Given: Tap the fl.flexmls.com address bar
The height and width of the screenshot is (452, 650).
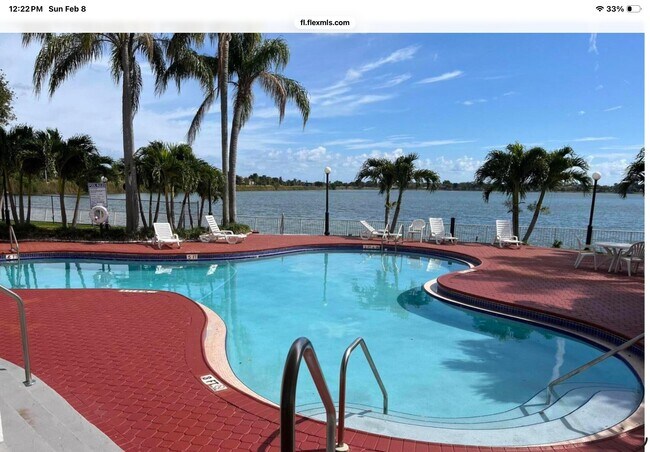Looking at the screenshot, I should coord(325,22).
